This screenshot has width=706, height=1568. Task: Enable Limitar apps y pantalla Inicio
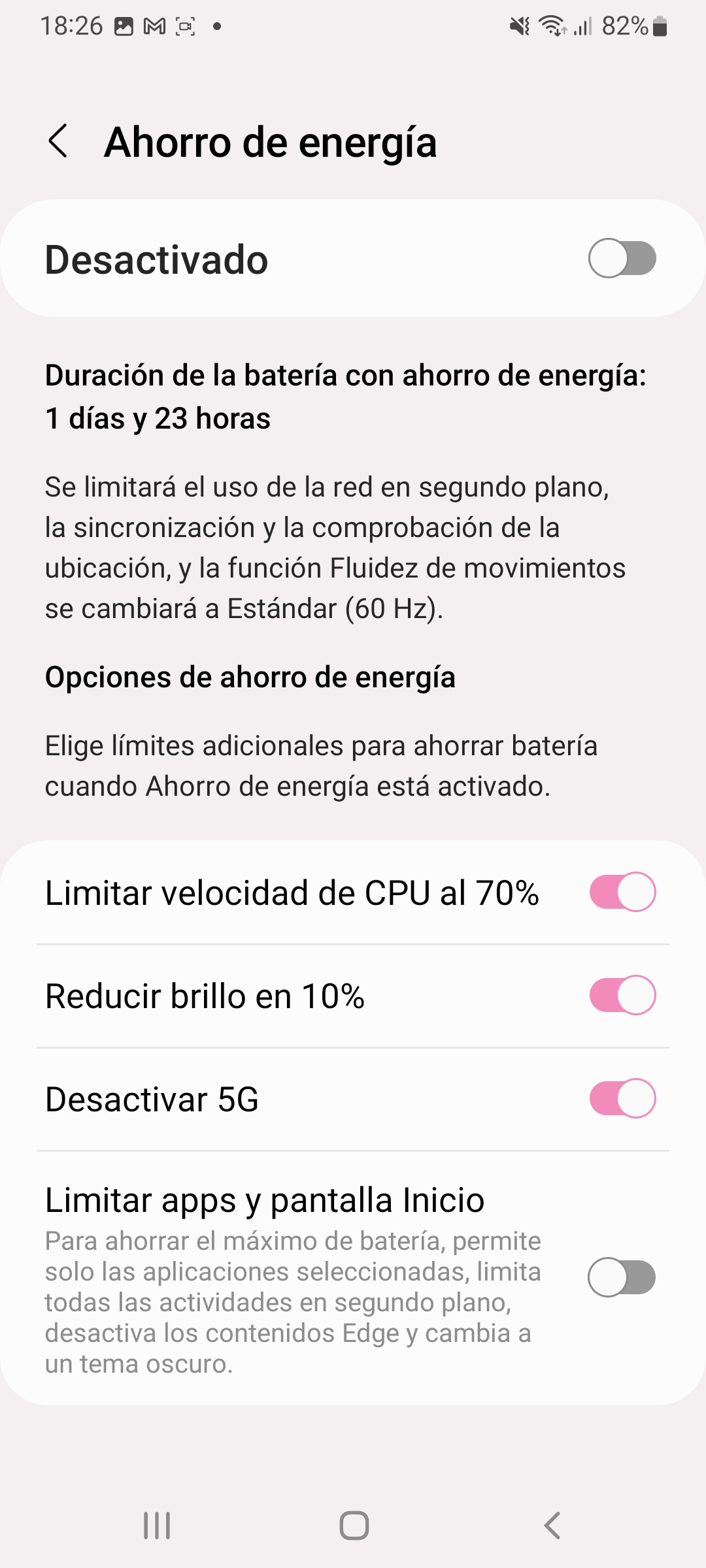coord(622,1277)
